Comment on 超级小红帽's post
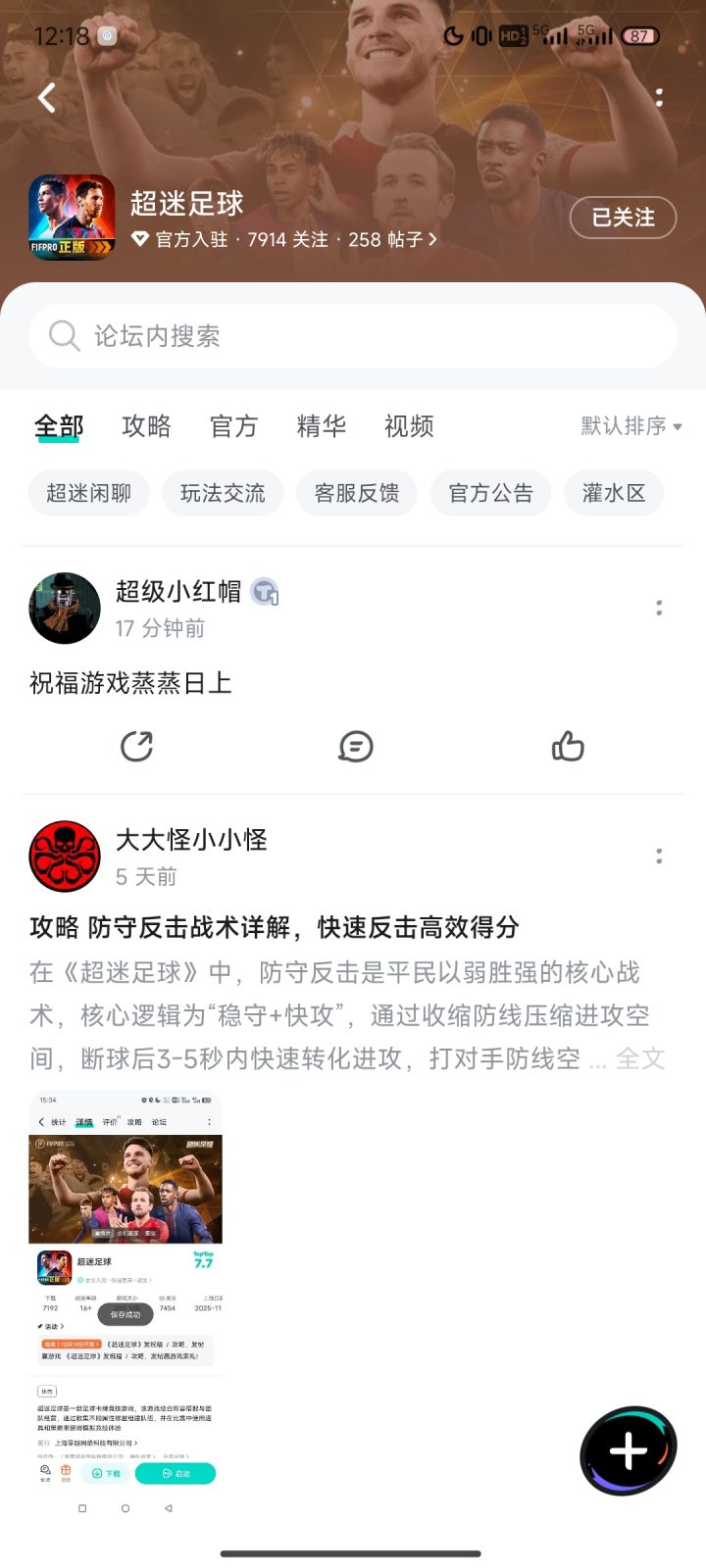This screenshot has height=1568, width=706. click(x=355, y=746)
